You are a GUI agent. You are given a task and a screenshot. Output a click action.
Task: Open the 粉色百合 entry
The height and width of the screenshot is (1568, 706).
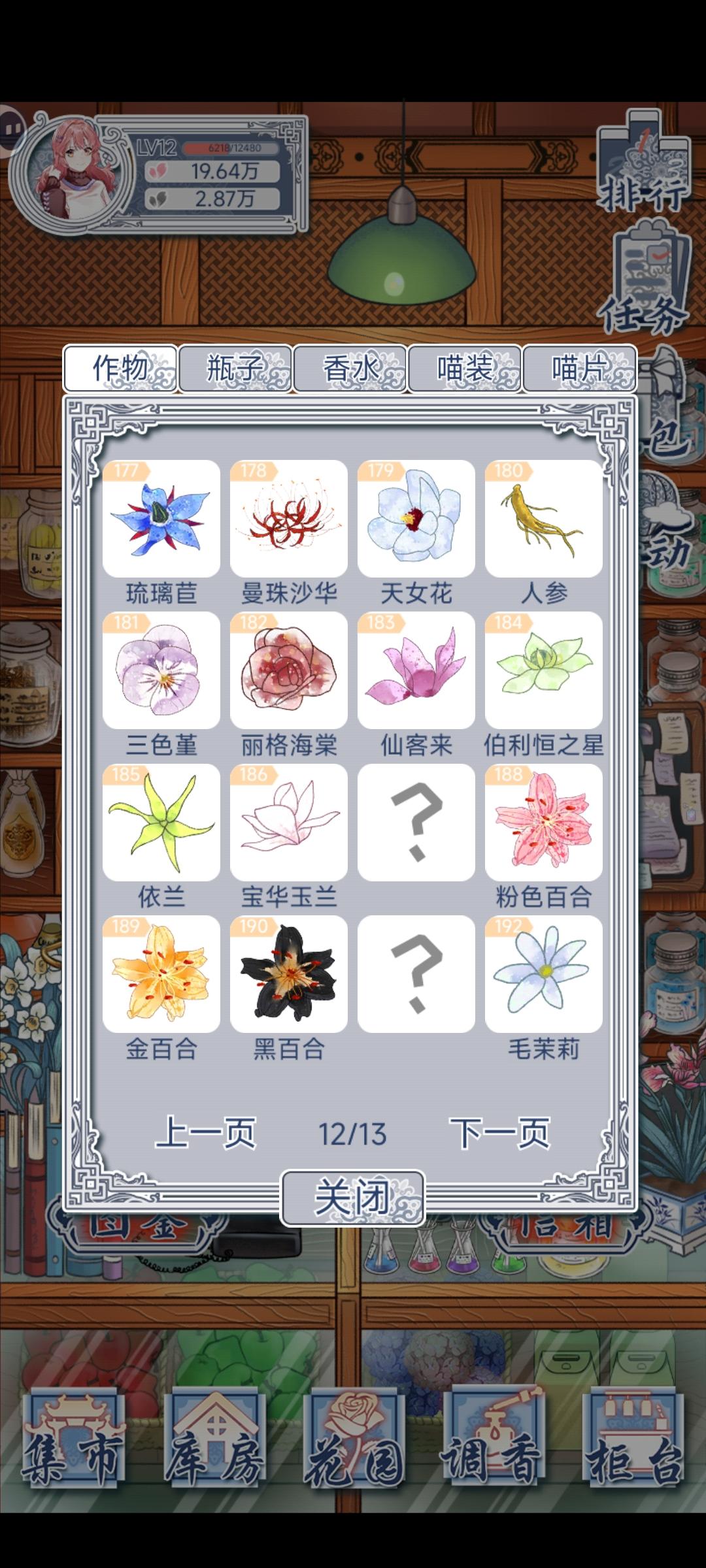544,823
